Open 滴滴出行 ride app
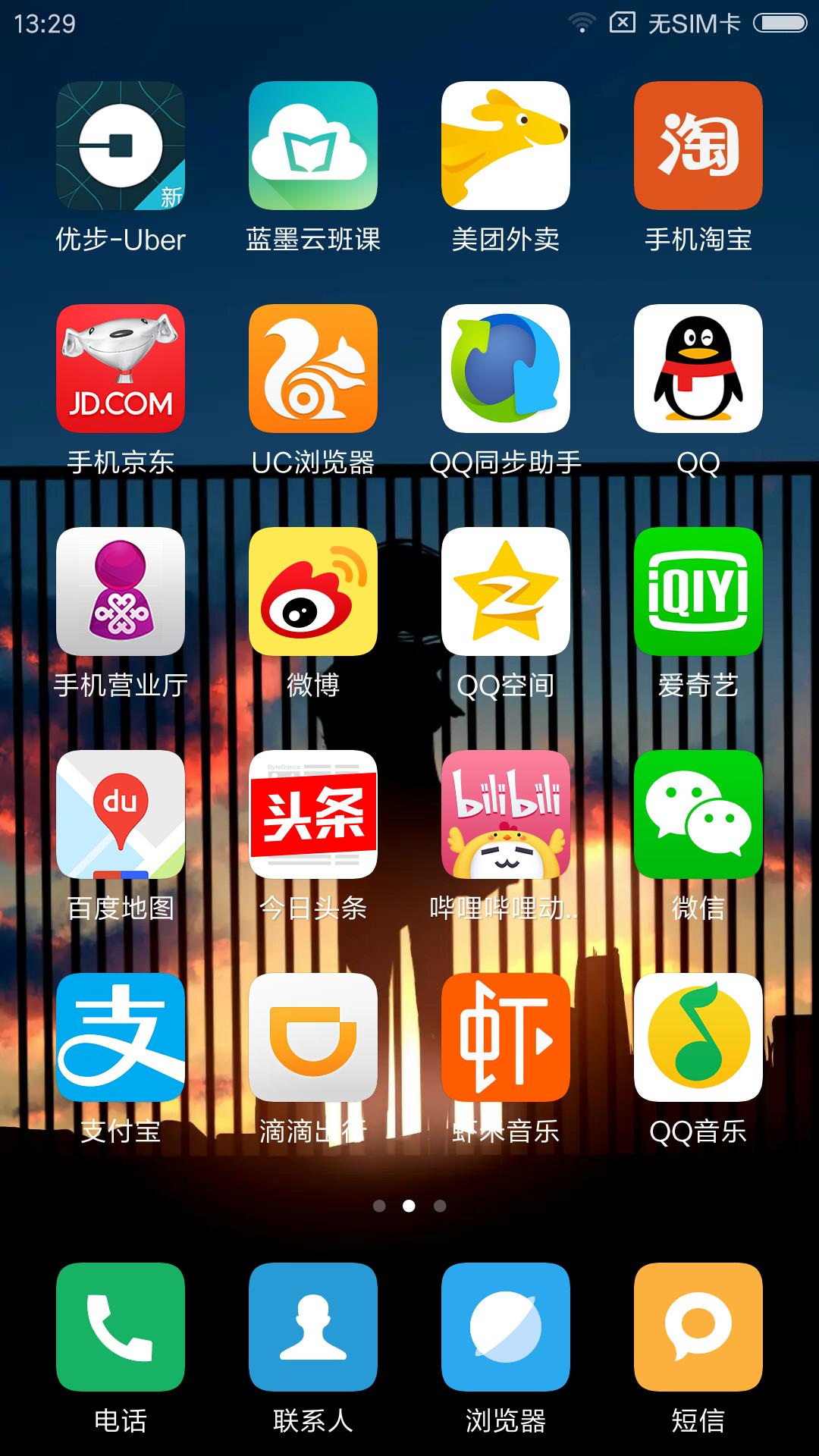This screenshot has height=1456, width=819. [313, 1037]
